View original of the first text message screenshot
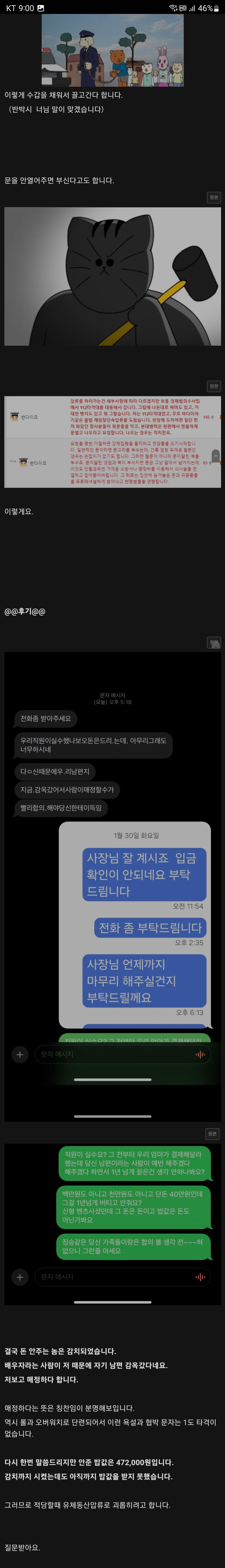Screen dimensions: 225x1568 pos(214,643)
